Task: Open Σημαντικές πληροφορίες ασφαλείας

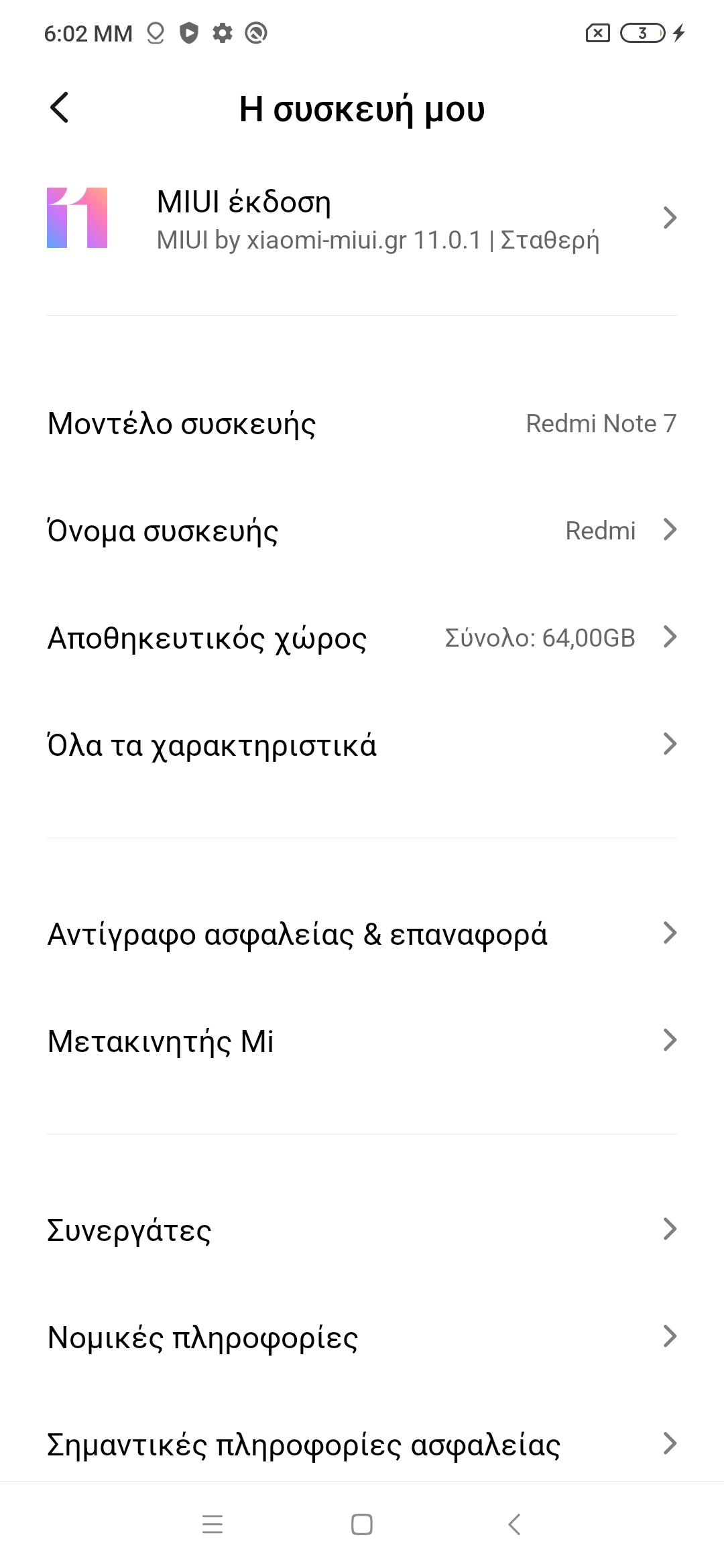Action: click(x=362, y=1445)
